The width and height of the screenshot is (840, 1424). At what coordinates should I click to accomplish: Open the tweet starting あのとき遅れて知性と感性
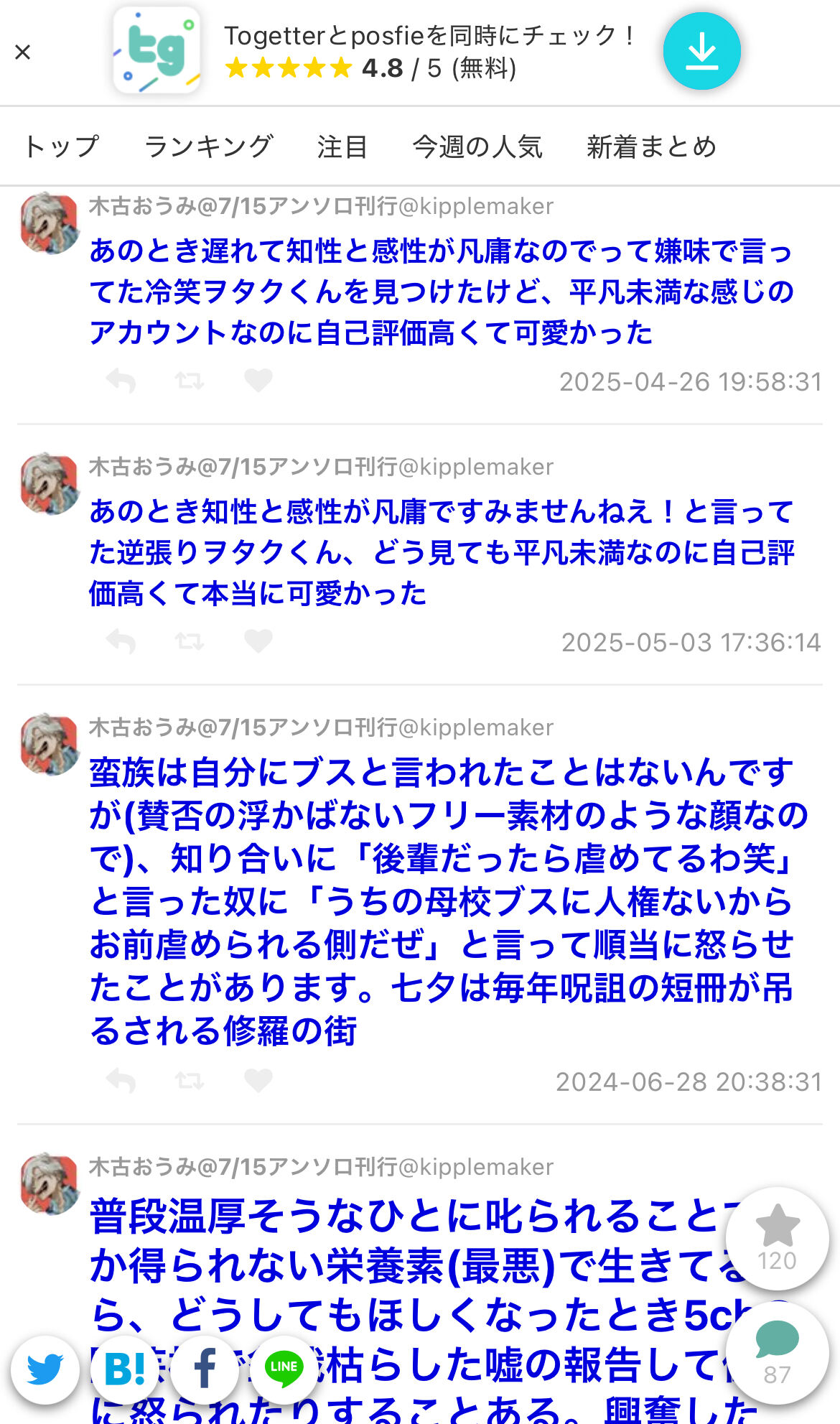coord(441,292)
